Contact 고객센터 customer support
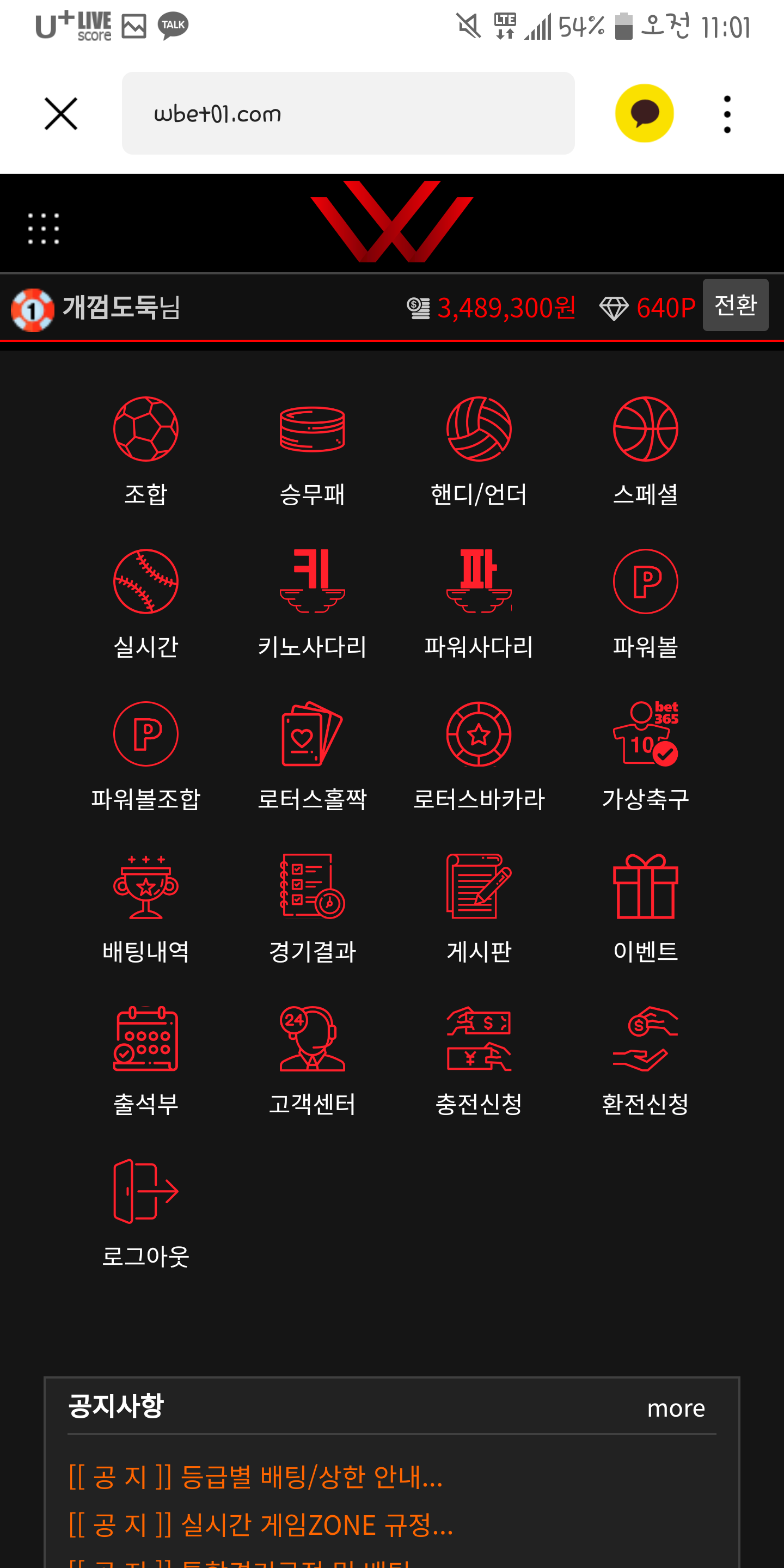Screen dimensions: 784x1568 (x=313, y=1059)
